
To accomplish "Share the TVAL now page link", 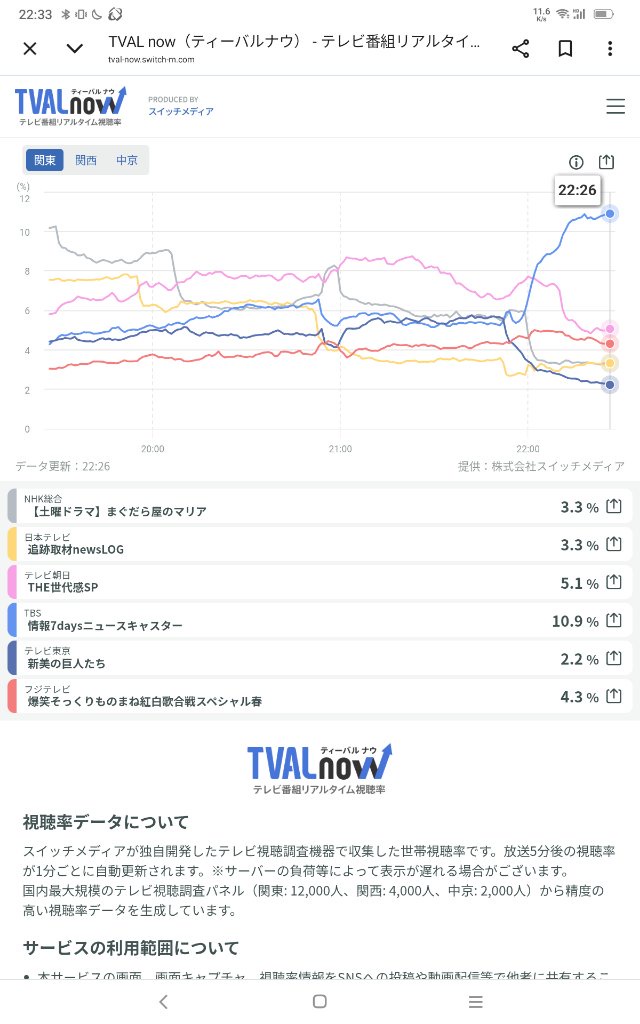I will pyautogui.click(x=520, y=48).
